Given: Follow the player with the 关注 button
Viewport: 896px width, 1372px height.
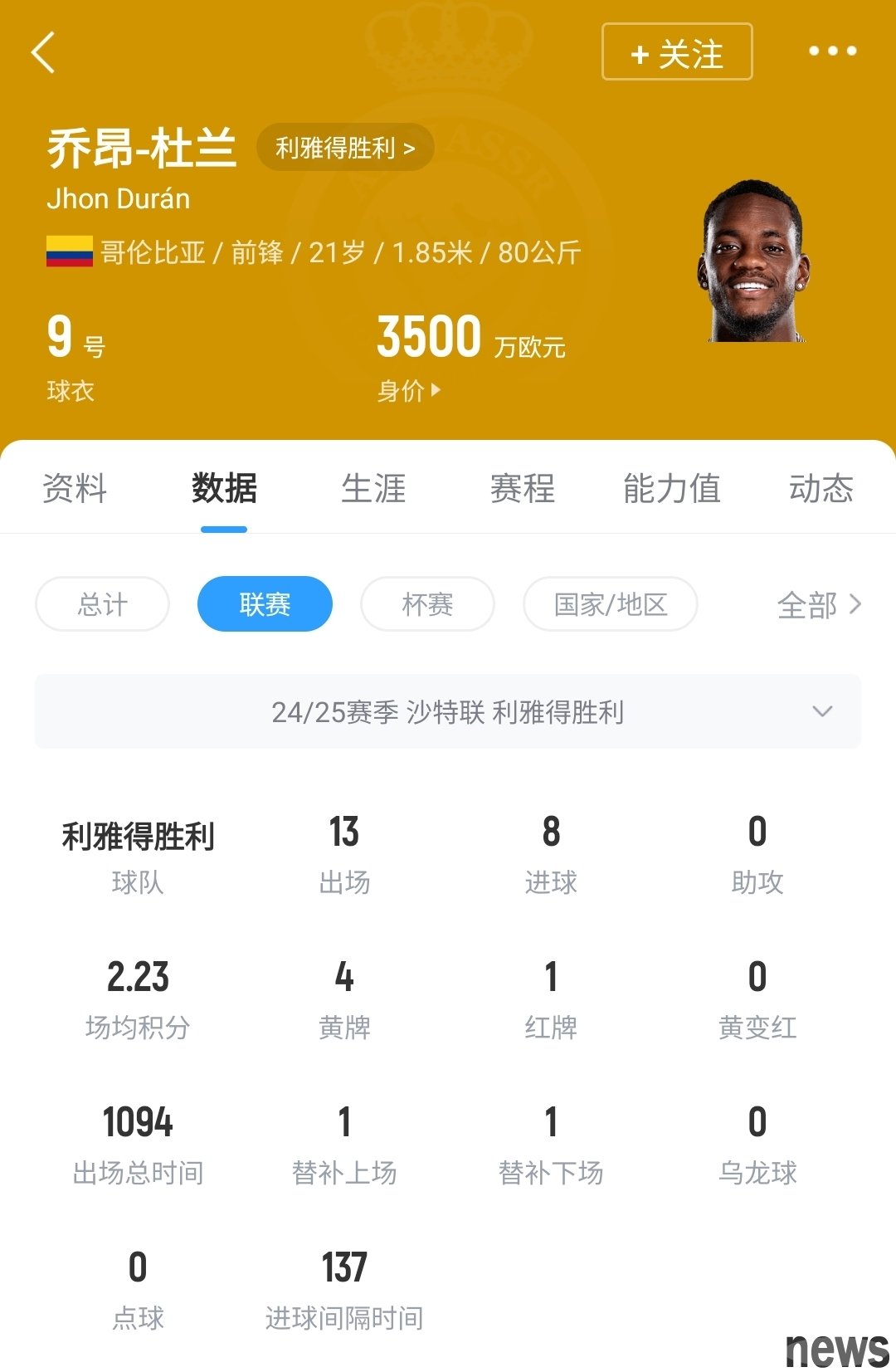Looking at the screenshot, I should [676, 52].
